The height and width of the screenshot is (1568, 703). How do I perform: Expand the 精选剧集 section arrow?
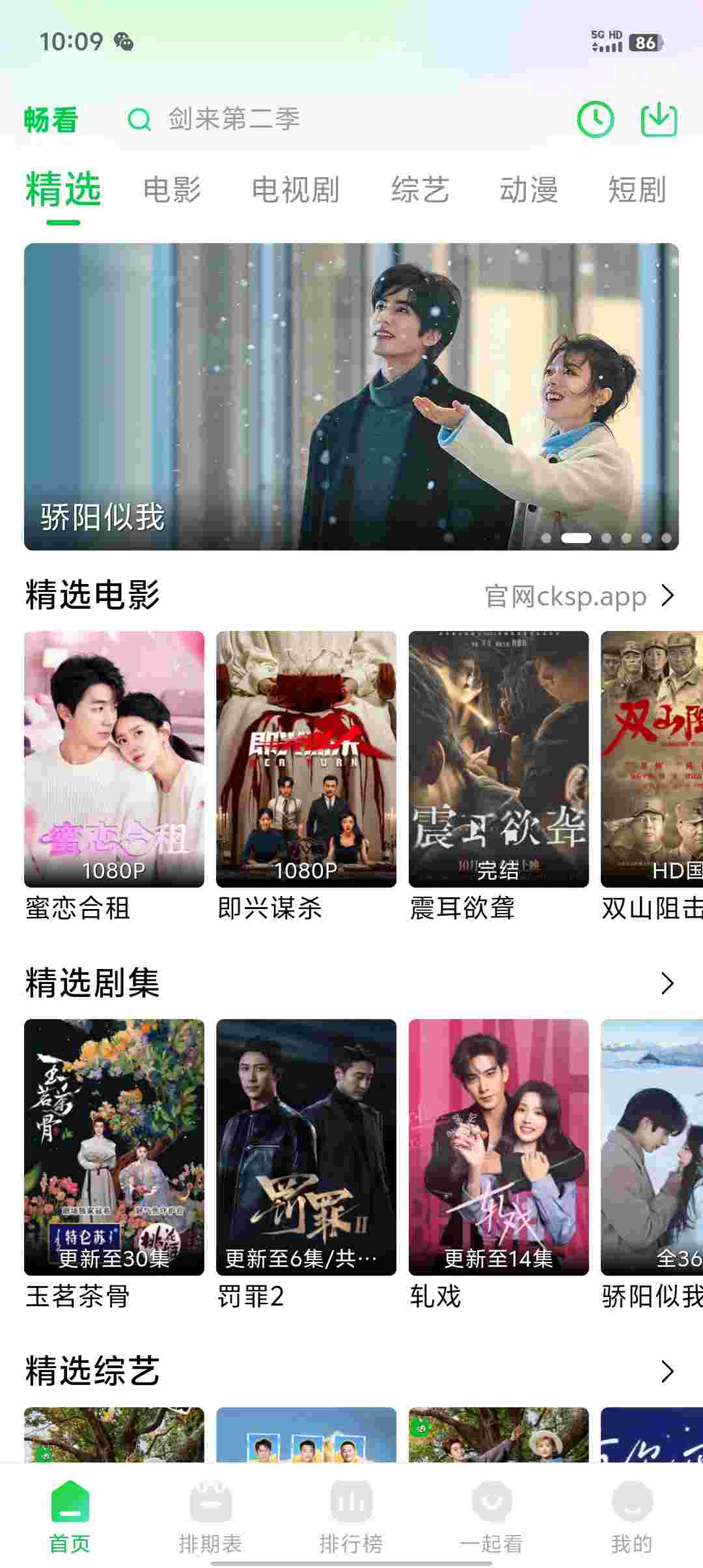coord(667,983)
